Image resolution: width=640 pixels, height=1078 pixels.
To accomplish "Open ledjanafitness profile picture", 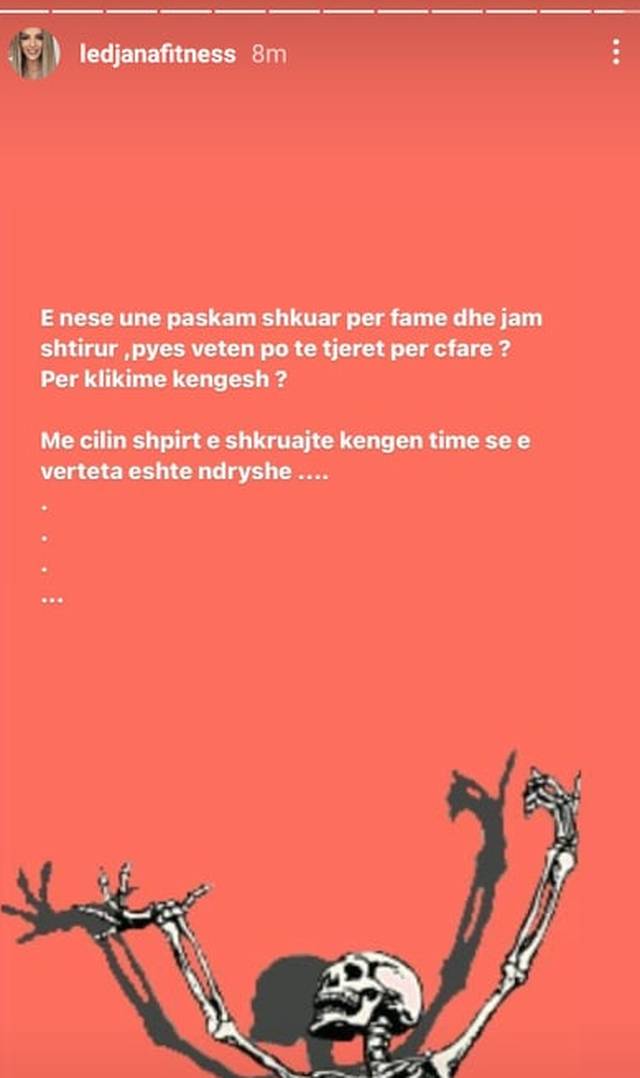I will coord(32,53).
